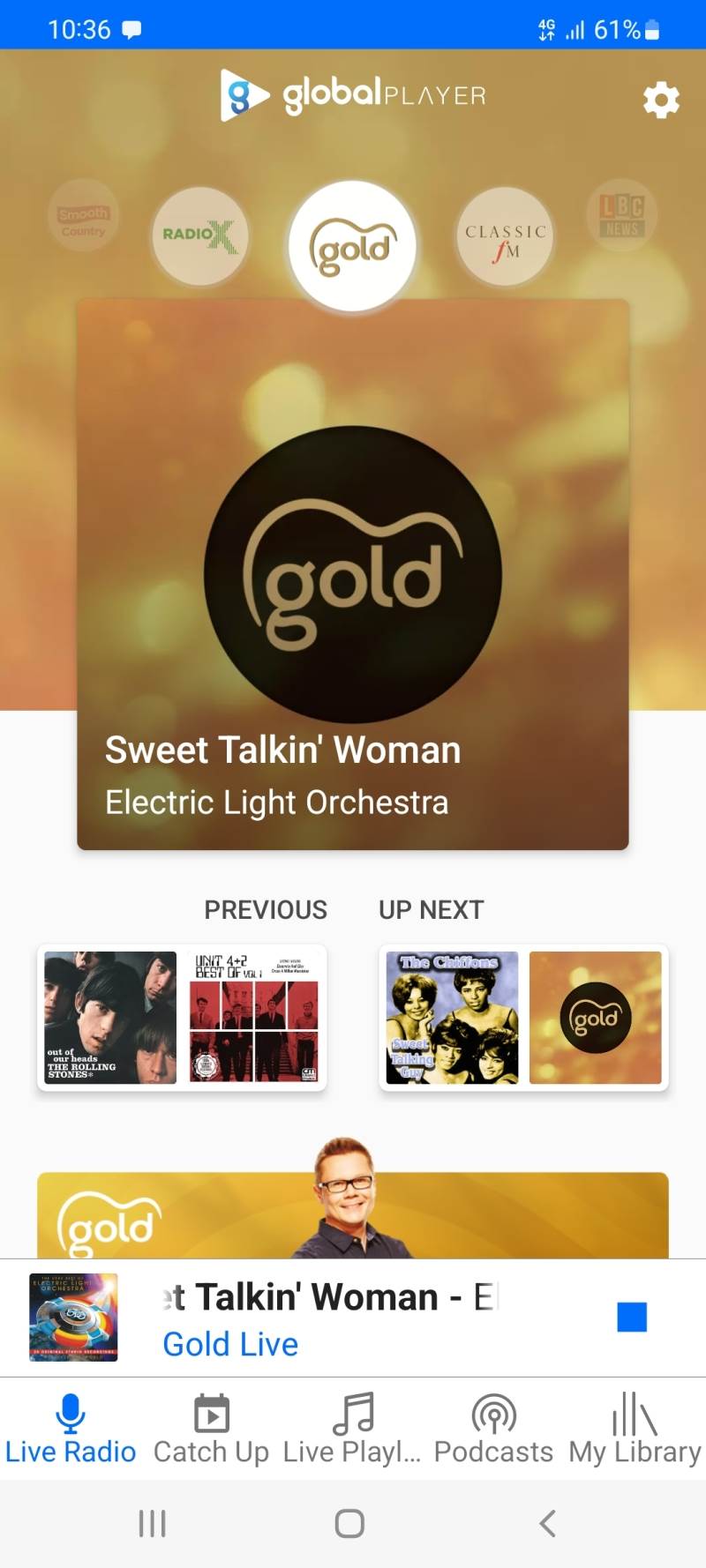The height and width of the screenshot is (1568, 706).
Task: Open the Sweet Talkin' Woman now-playing card
Action: [353, 575]
